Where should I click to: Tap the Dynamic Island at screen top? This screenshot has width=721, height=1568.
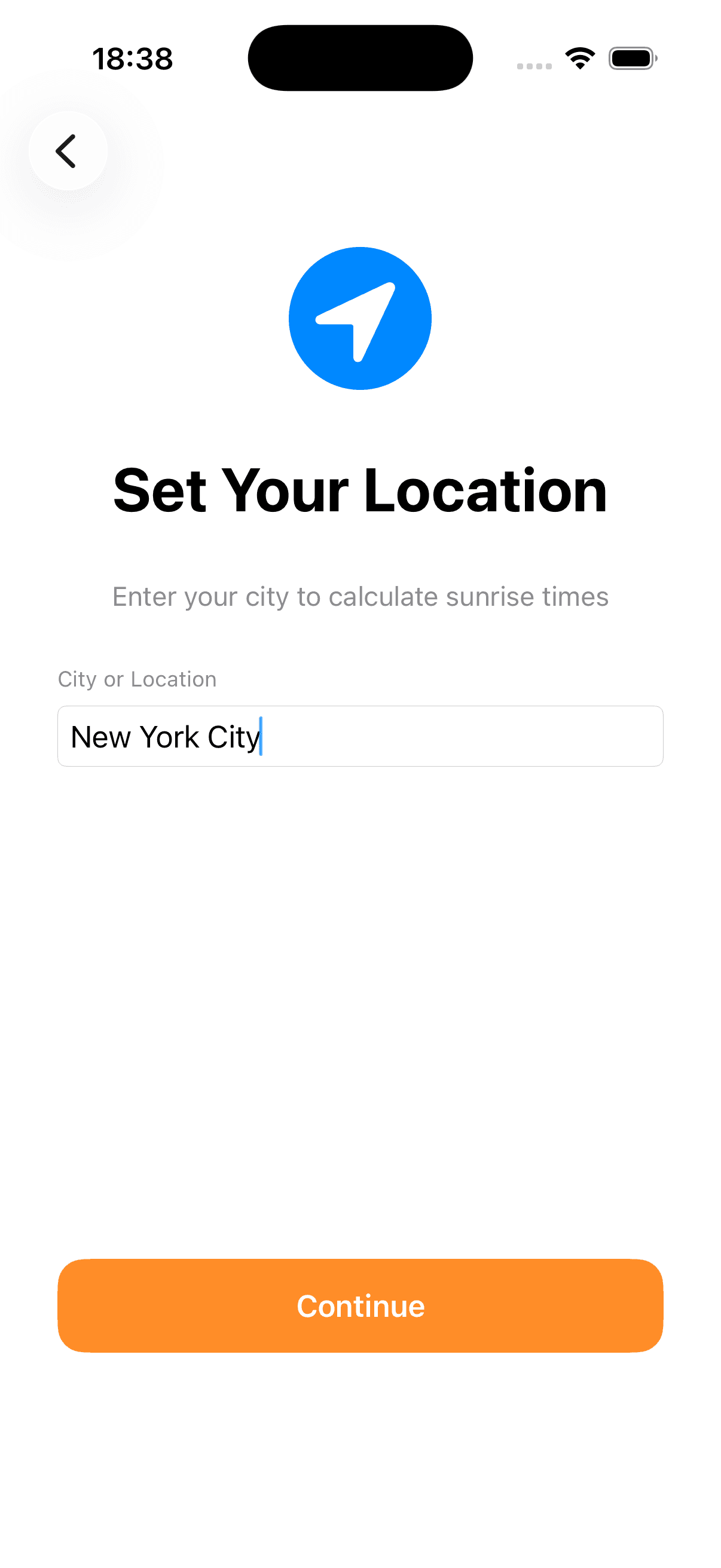[x=360, y=57]
